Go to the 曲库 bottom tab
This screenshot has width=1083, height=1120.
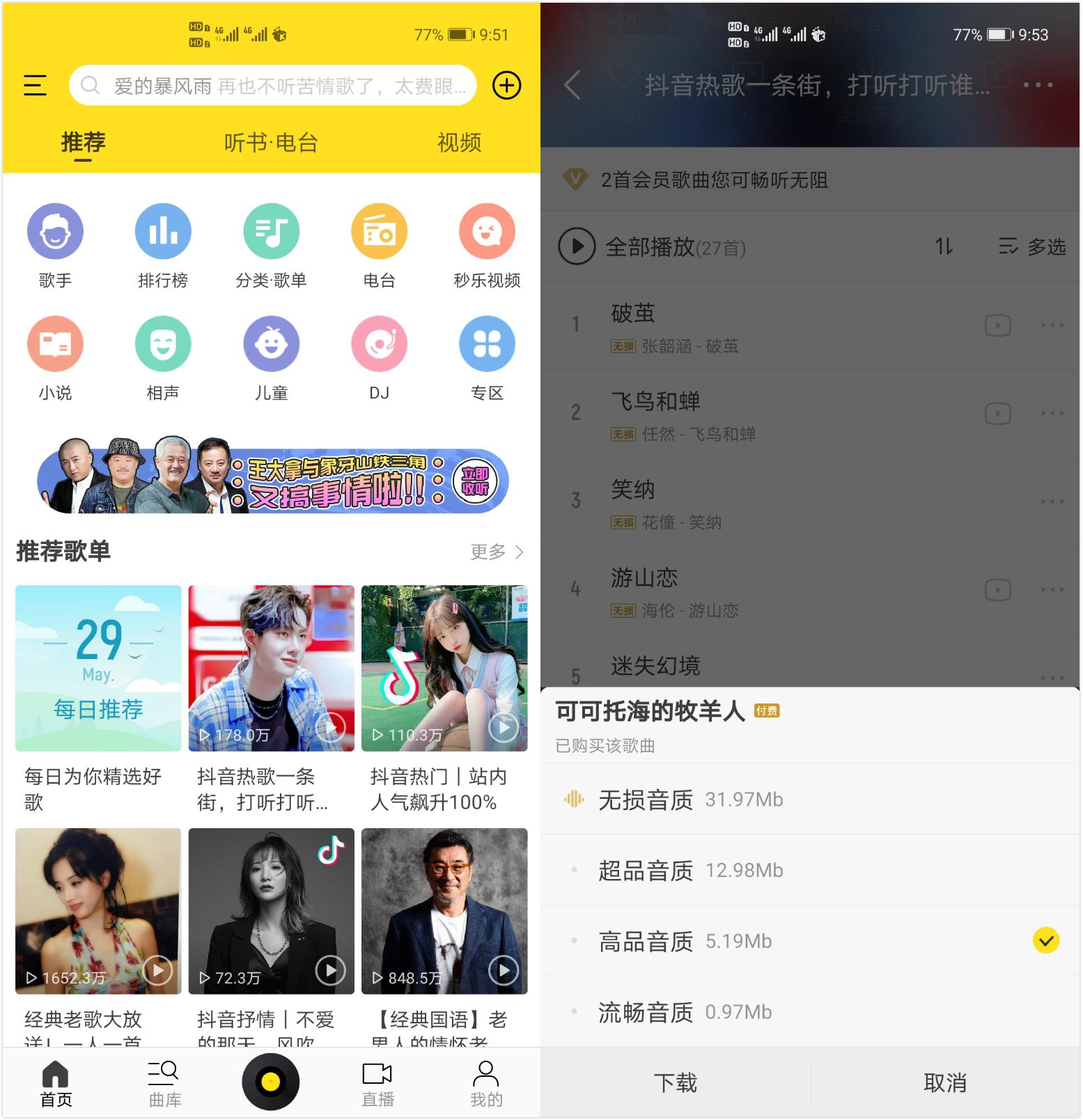tap(164, 1083)
